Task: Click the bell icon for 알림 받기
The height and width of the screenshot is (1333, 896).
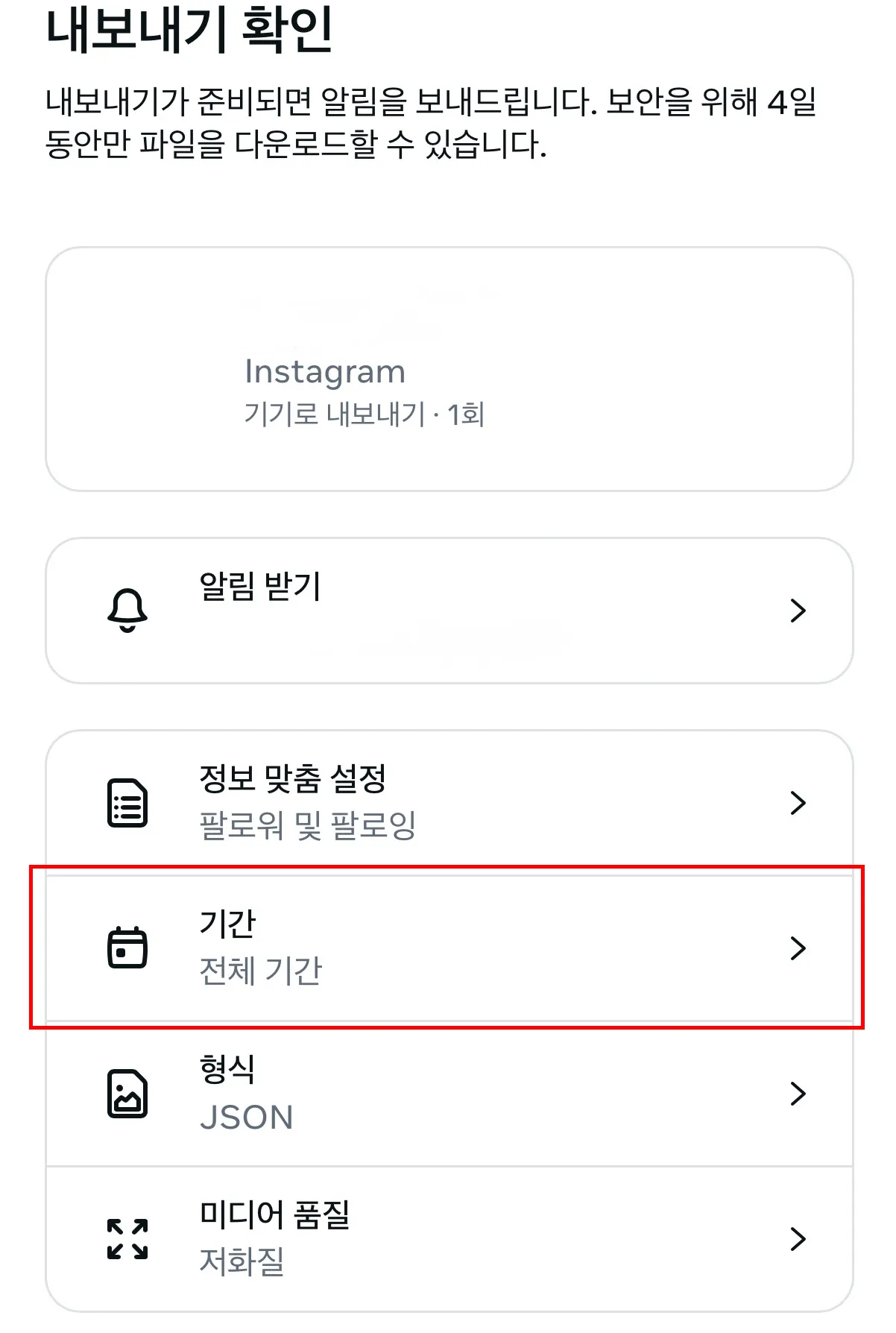Action: click(128, 608)
